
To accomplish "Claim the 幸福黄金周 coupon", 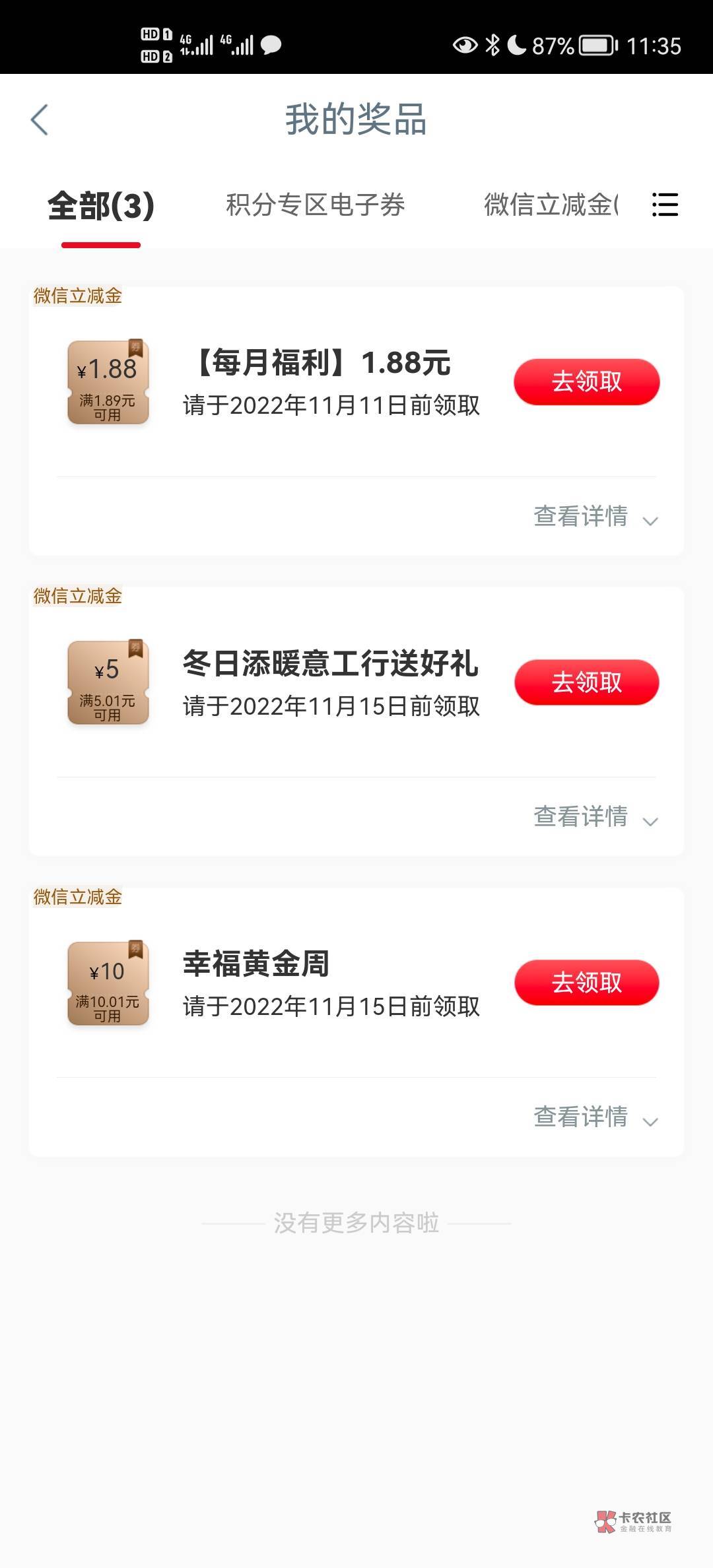I will [x=586, y=983].
